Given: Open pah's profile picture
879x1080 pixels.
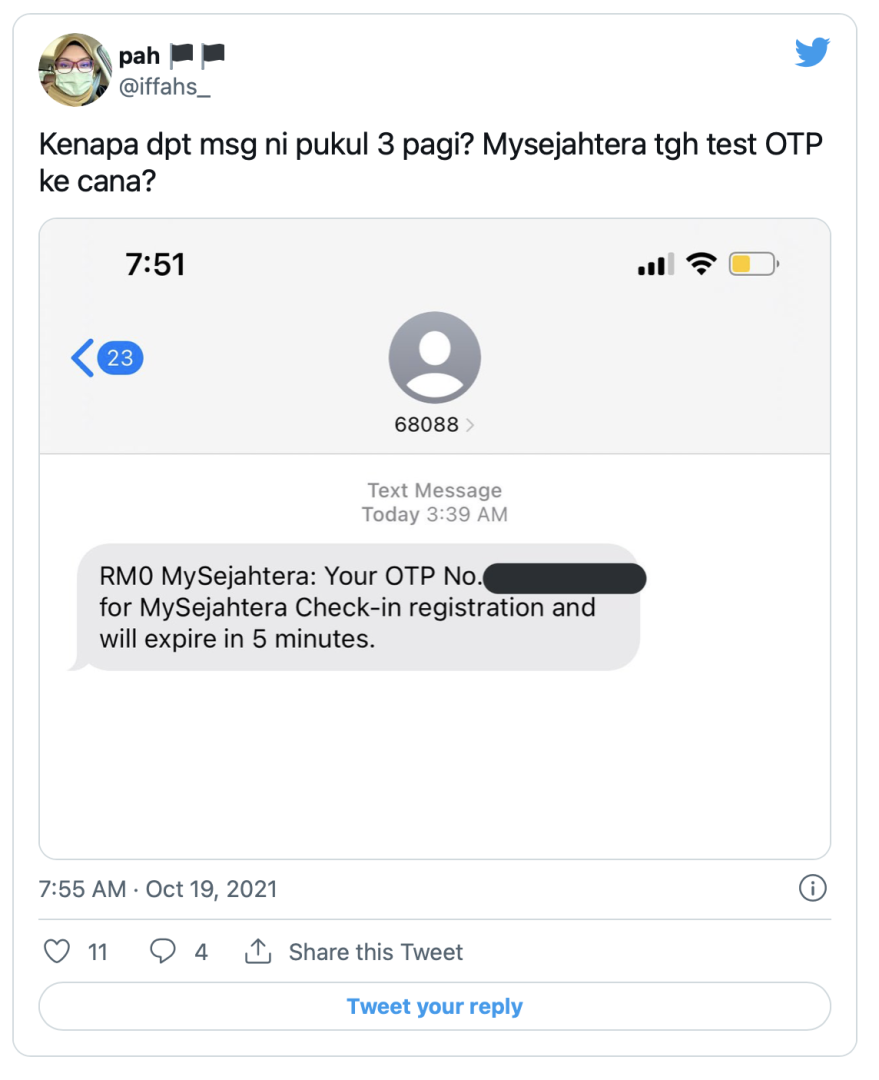Looking at the screenshot, I should click(x=73, y=70).
